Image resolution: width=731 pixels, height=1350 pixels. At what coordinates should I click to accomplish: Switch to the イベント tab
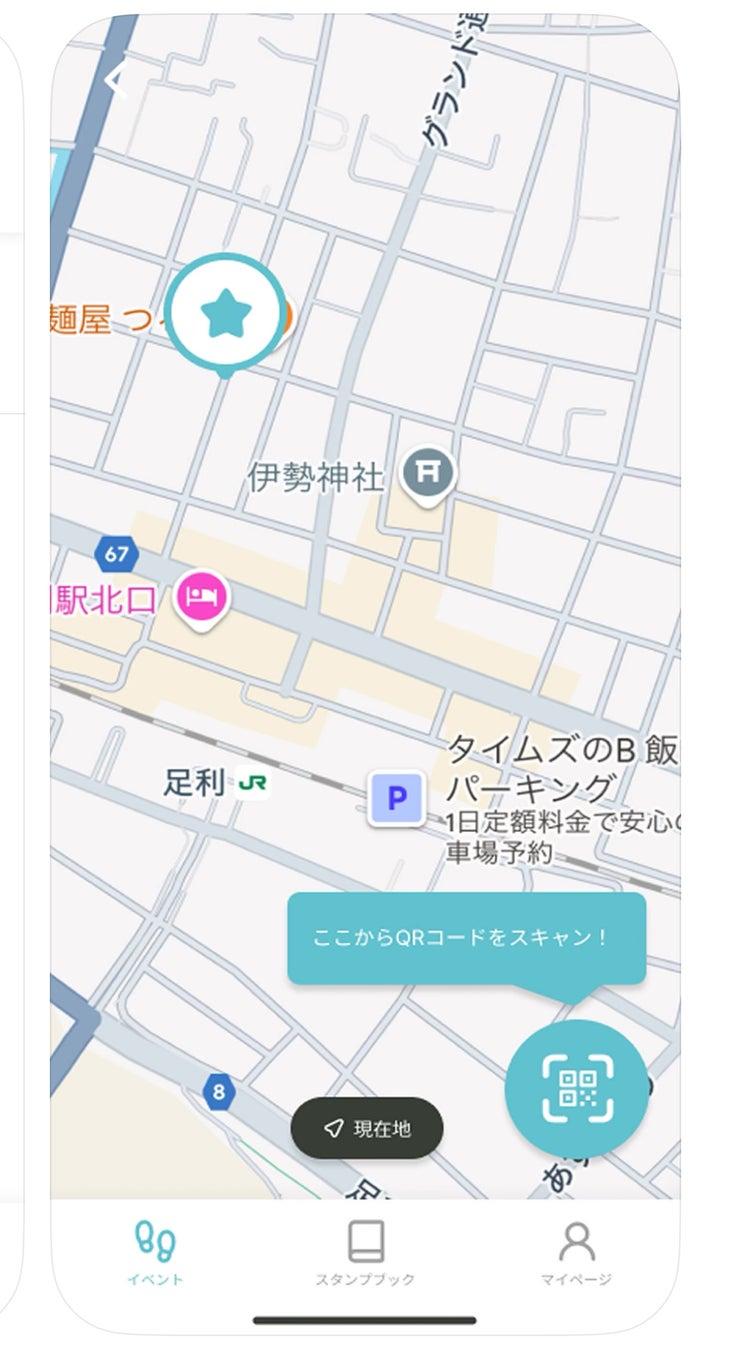coord(155,1252)
